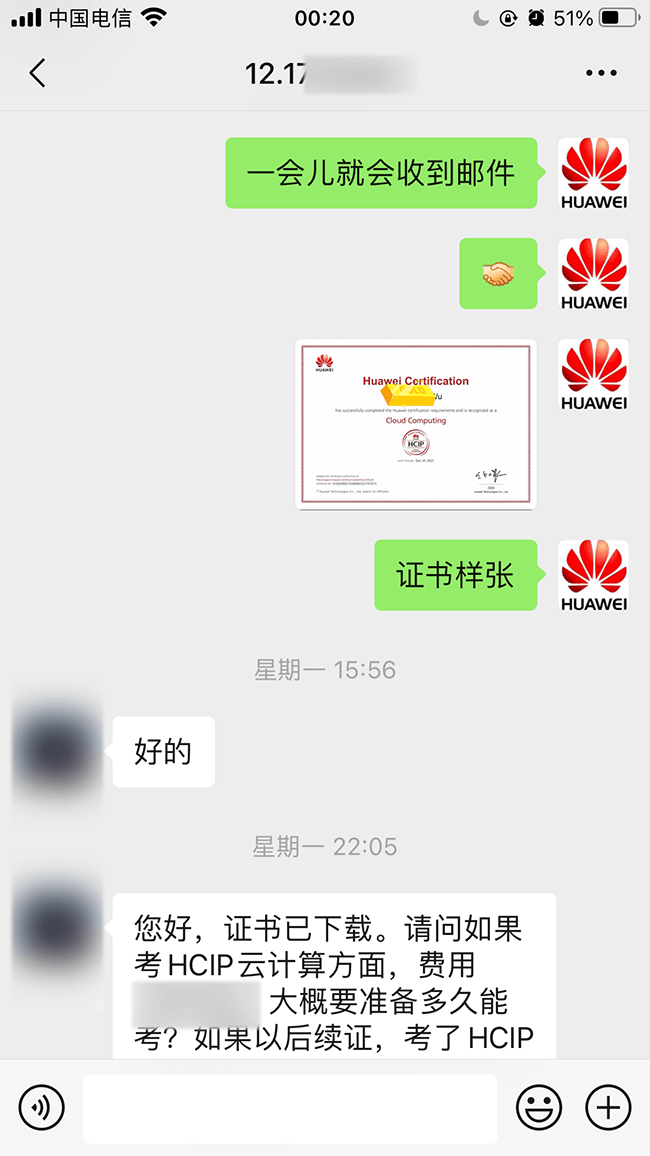View the contact's blurred avatar beside 好的
The width and height of the screenshot is (650, 1156).
click(57, 751)
